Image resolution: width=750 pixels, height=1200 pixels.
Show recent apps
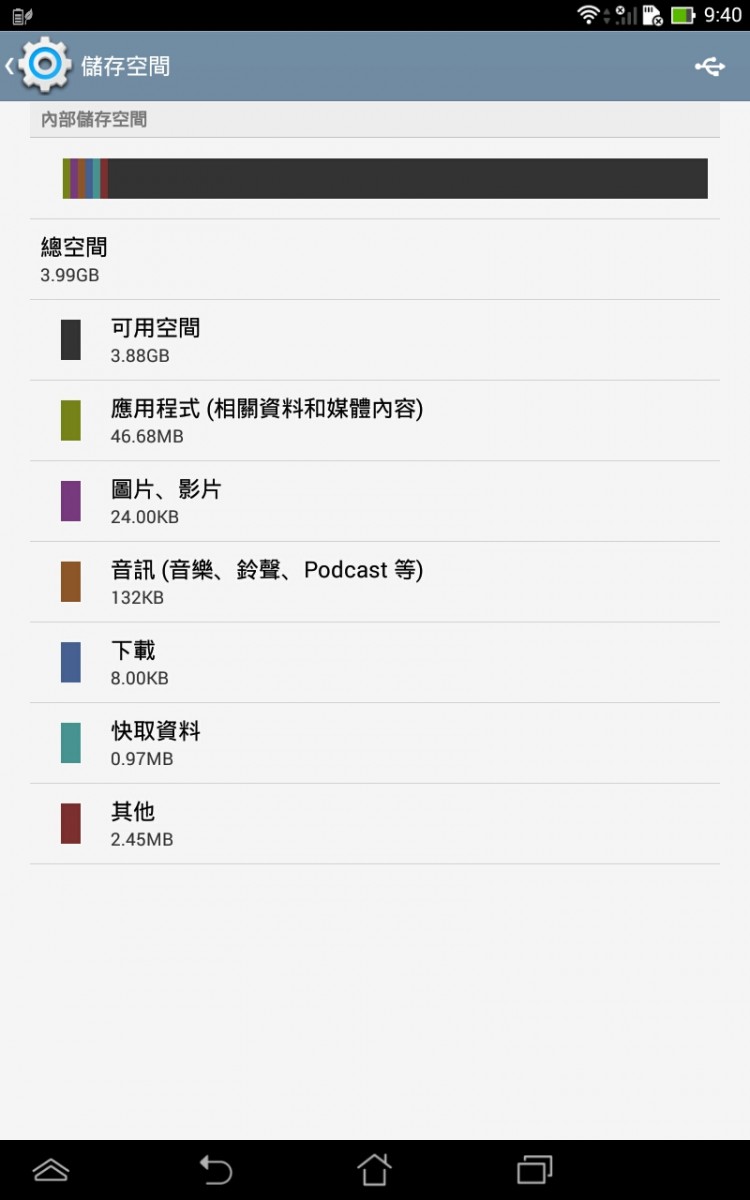[534, 1169]
